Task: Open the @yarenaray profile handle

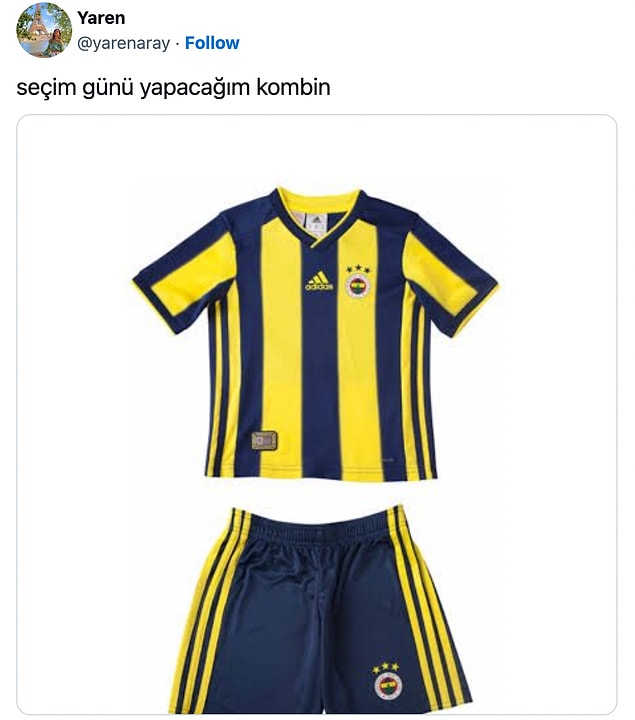Action: (x=123, y=43)
